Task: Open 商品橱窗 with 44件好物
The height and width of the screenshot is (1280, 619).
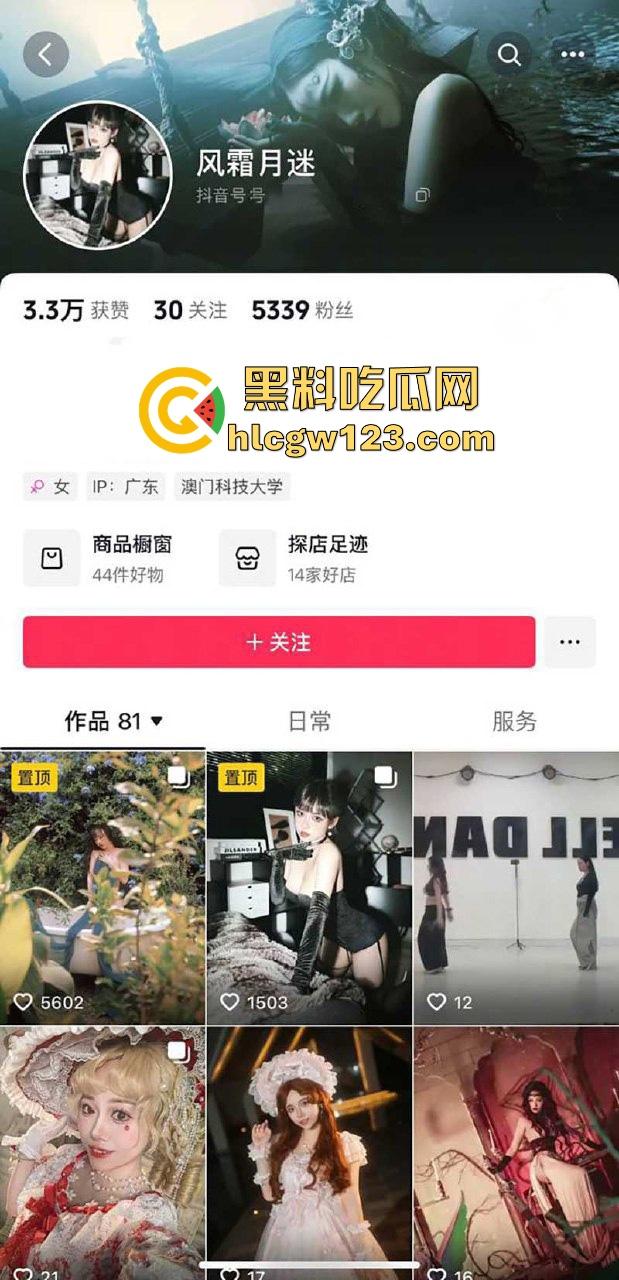Action: point(100,558)
